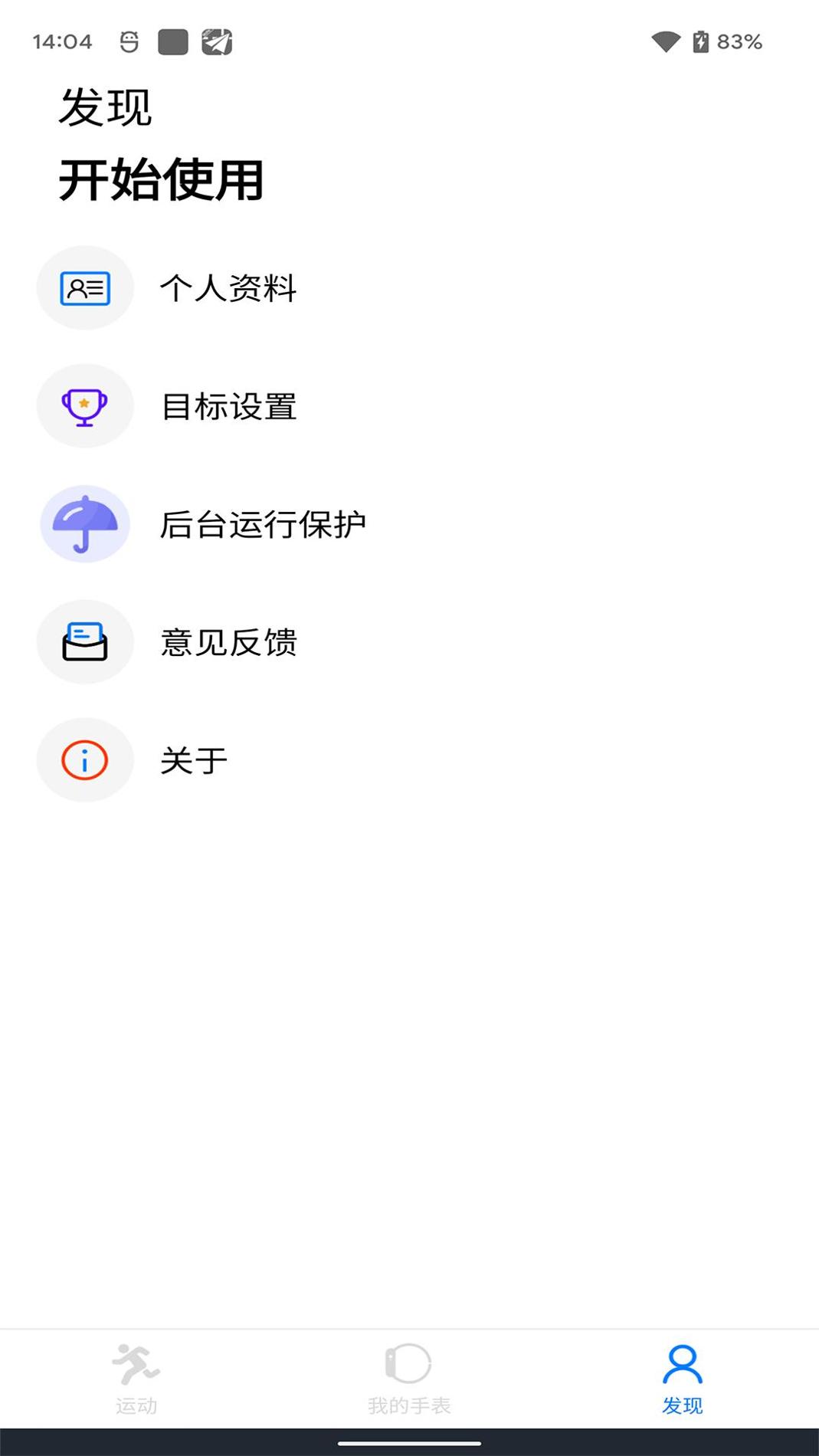Click the battery icon showing 83%
Screen dimensions: 819x1456
click(x=702, y=42)
